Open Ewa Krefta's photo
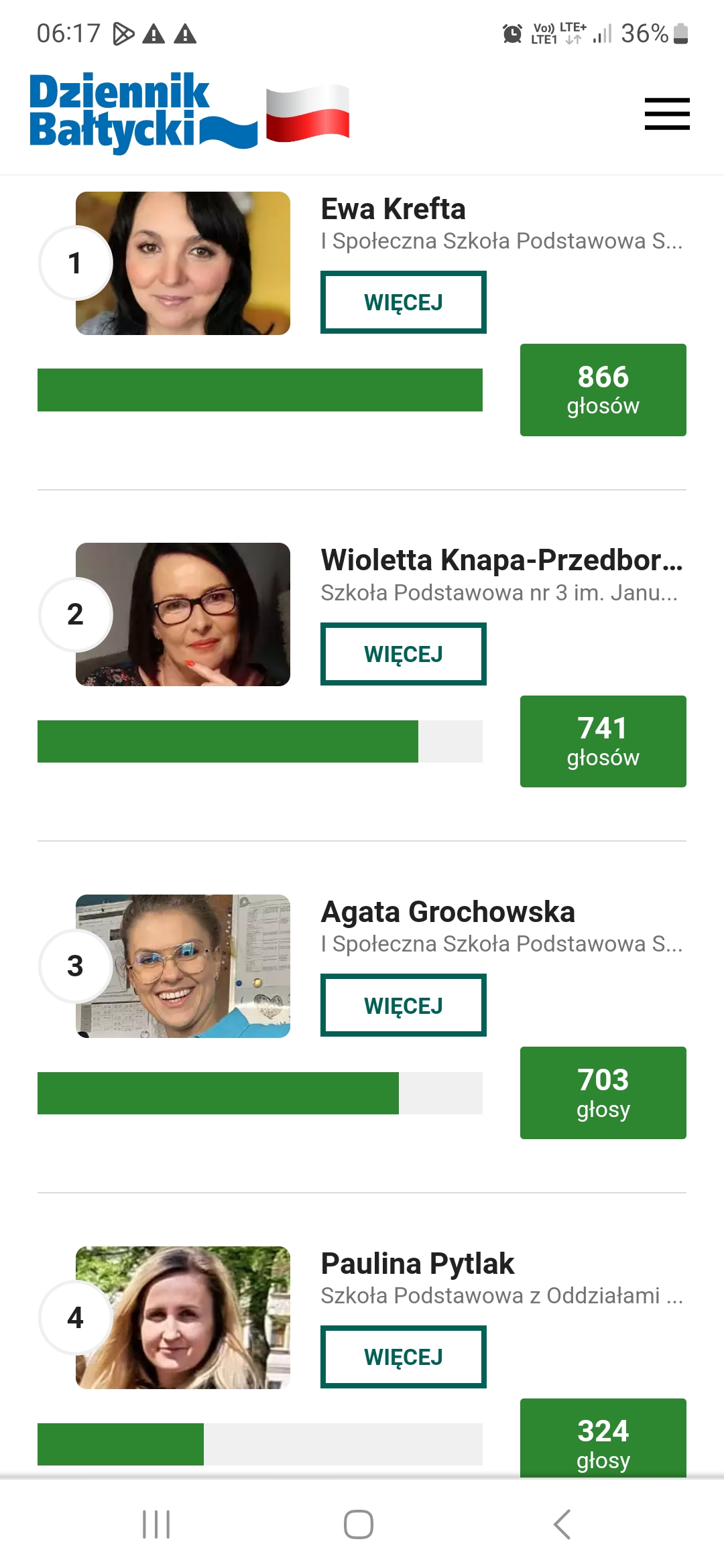Viewport: 724px width, 1568px height. (x=183, y=263)
